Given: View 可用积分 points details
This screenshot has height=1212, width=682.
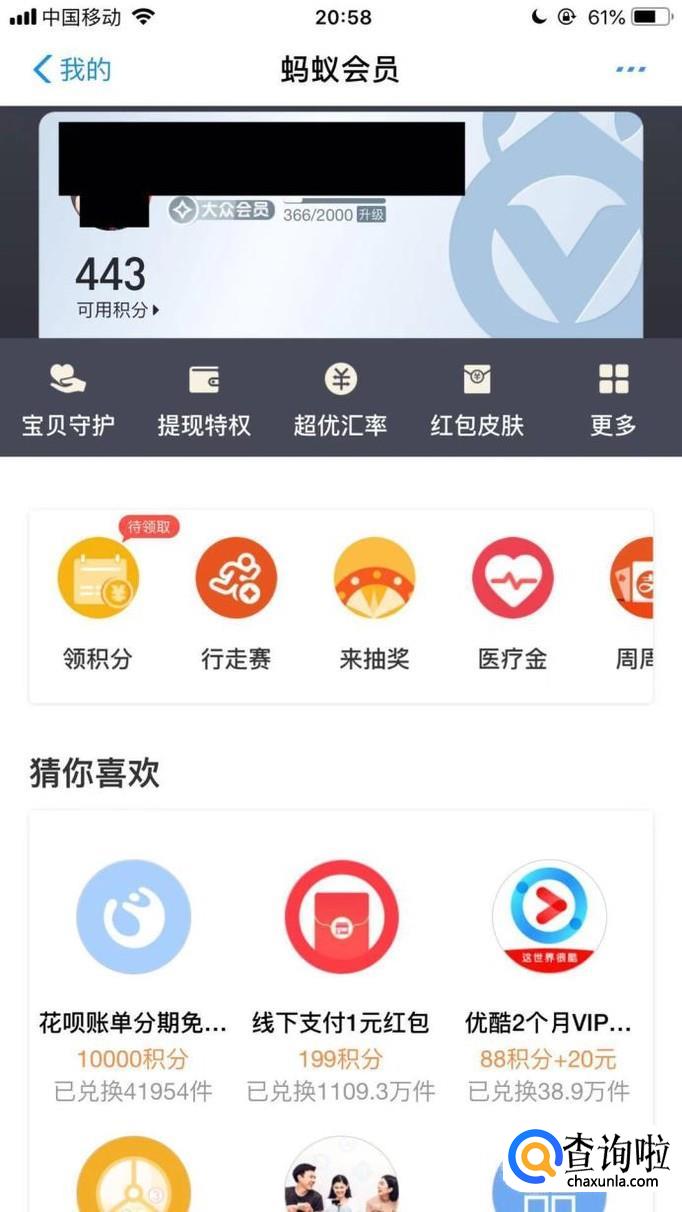Looking at the screenshot, I should tap(117, 310).
